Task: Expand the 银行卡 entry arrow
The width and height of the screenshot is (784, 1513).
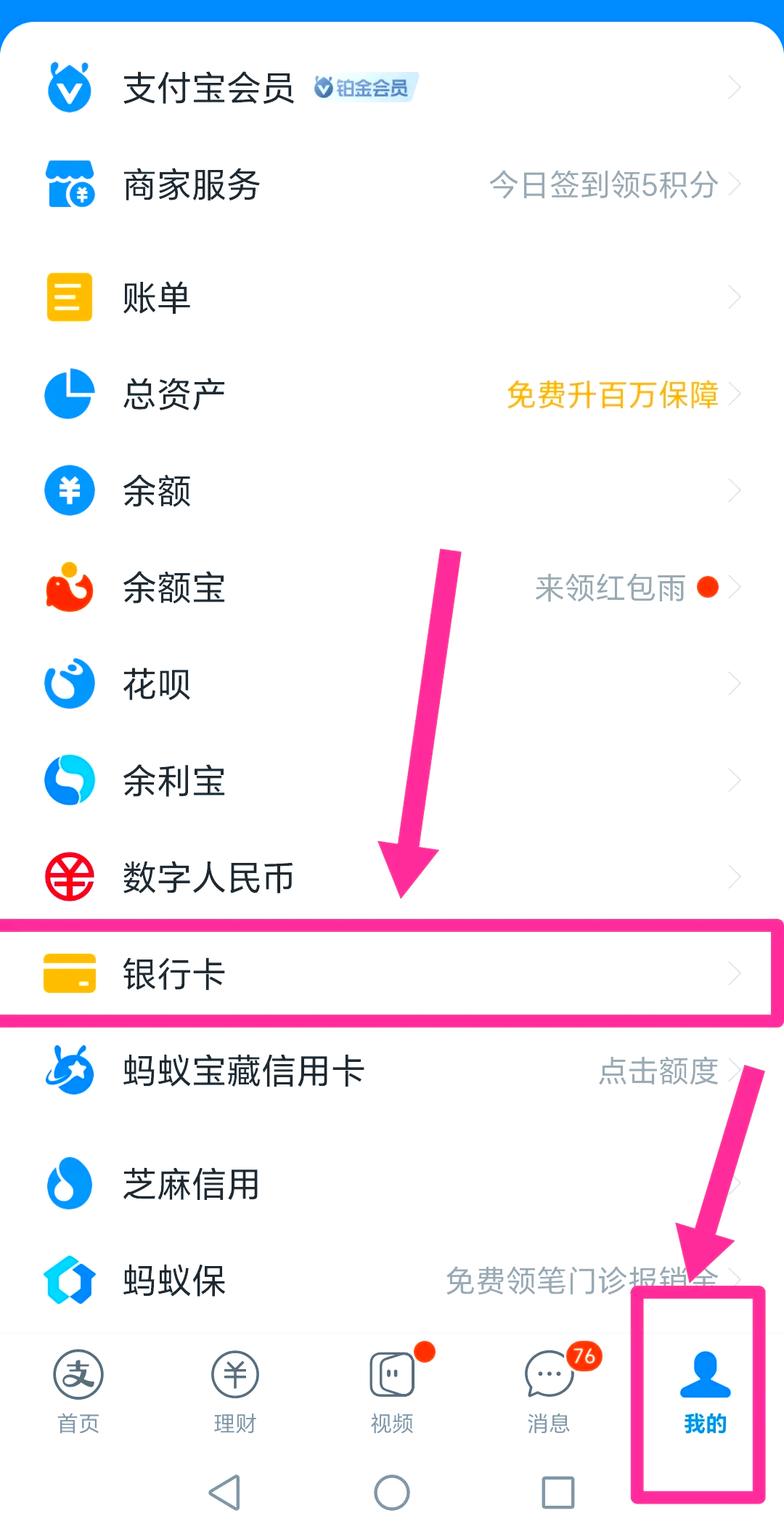Action: click(736, 974)
